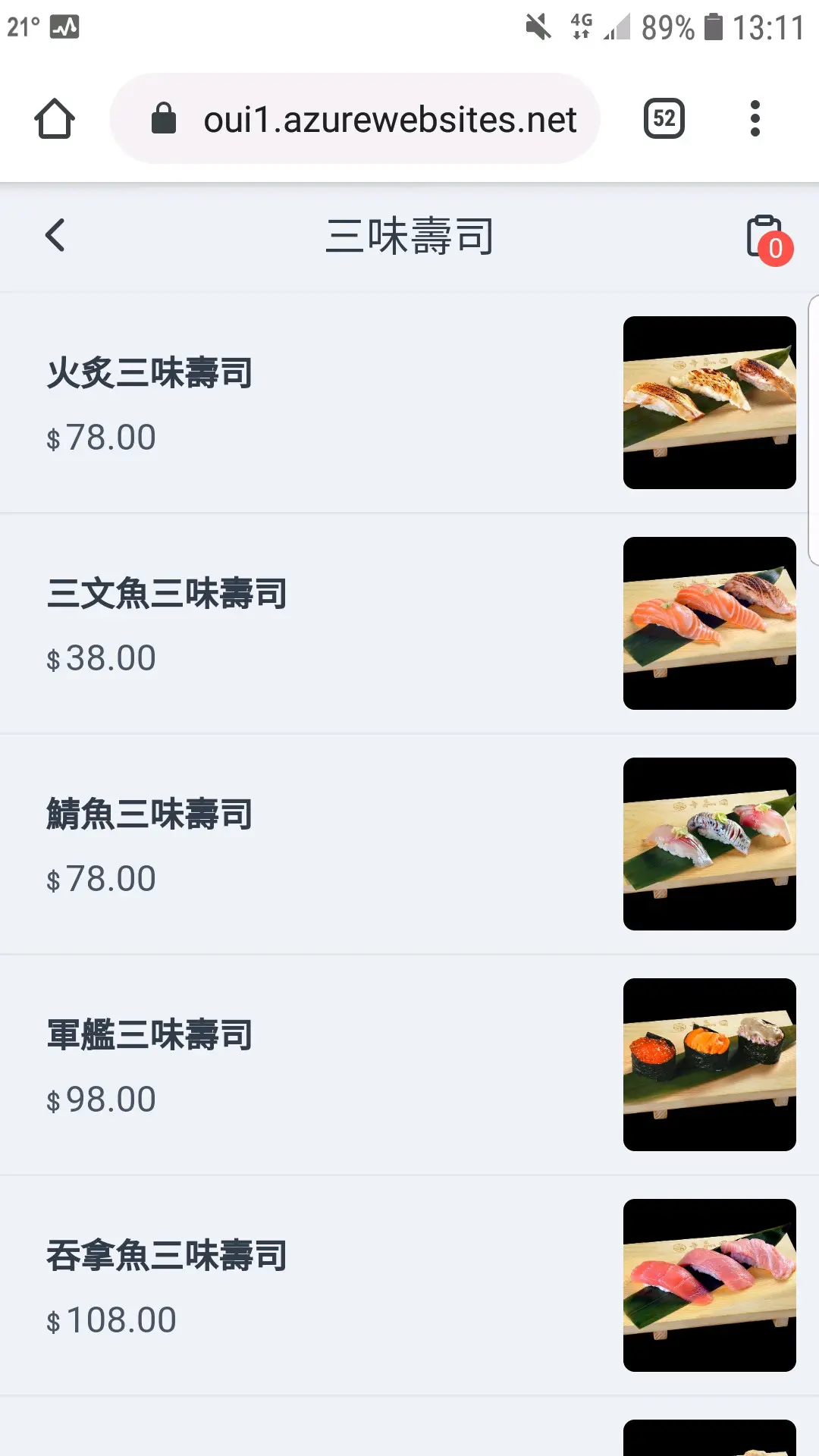
Task: Open the 火炙三味壽司 item
Action: 409,403
